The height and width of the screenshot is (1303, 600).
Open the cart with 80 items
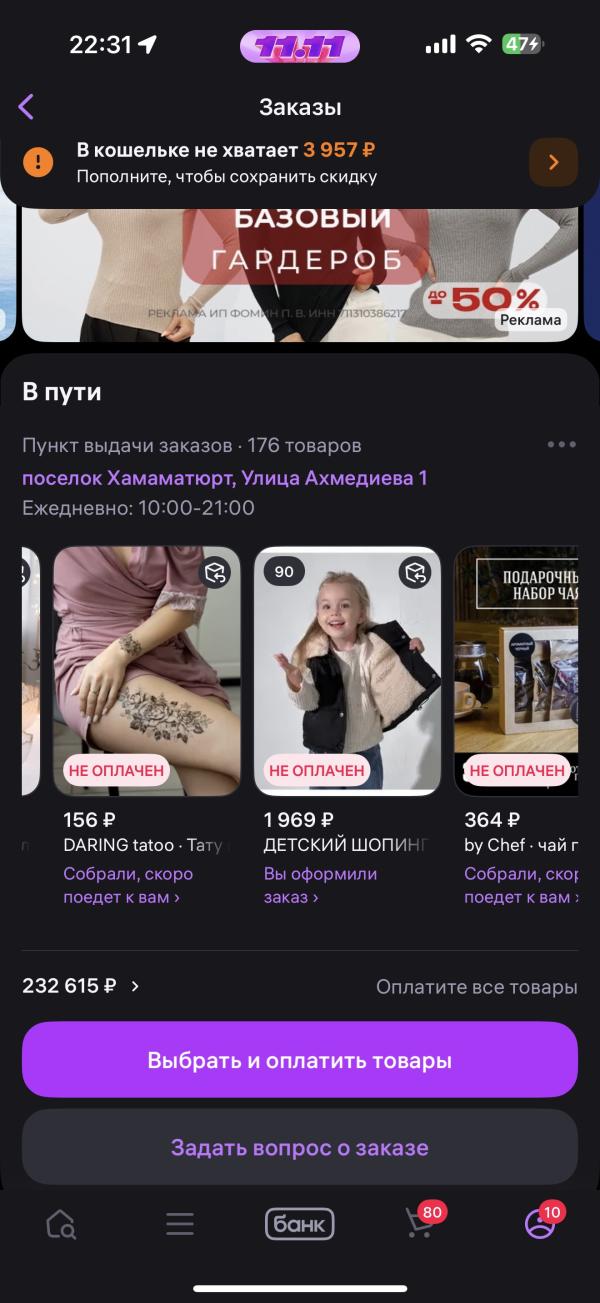[x=420, y=1224]
